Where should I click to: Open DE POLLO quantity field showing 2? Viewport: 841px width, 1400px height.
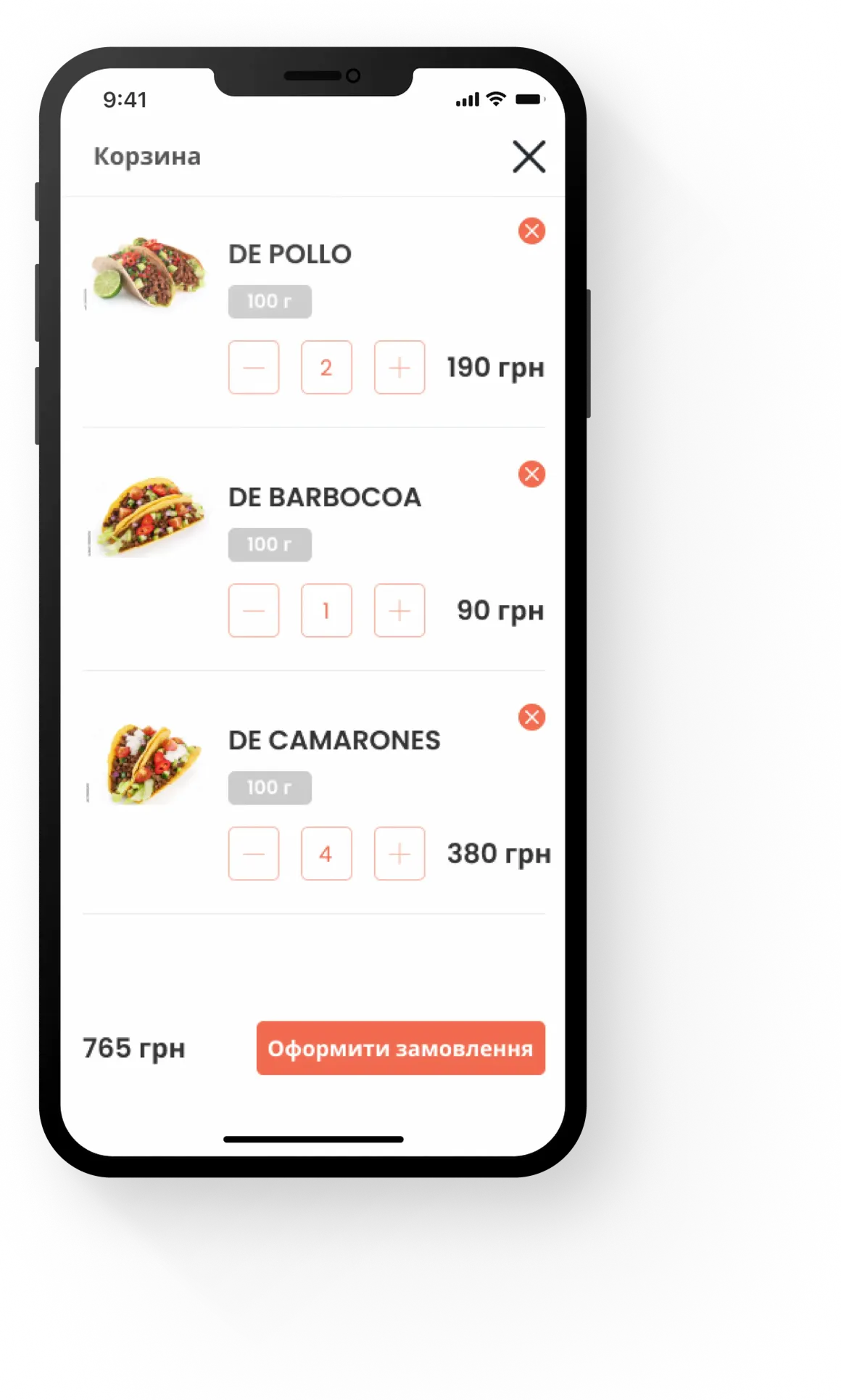(326, 368)
